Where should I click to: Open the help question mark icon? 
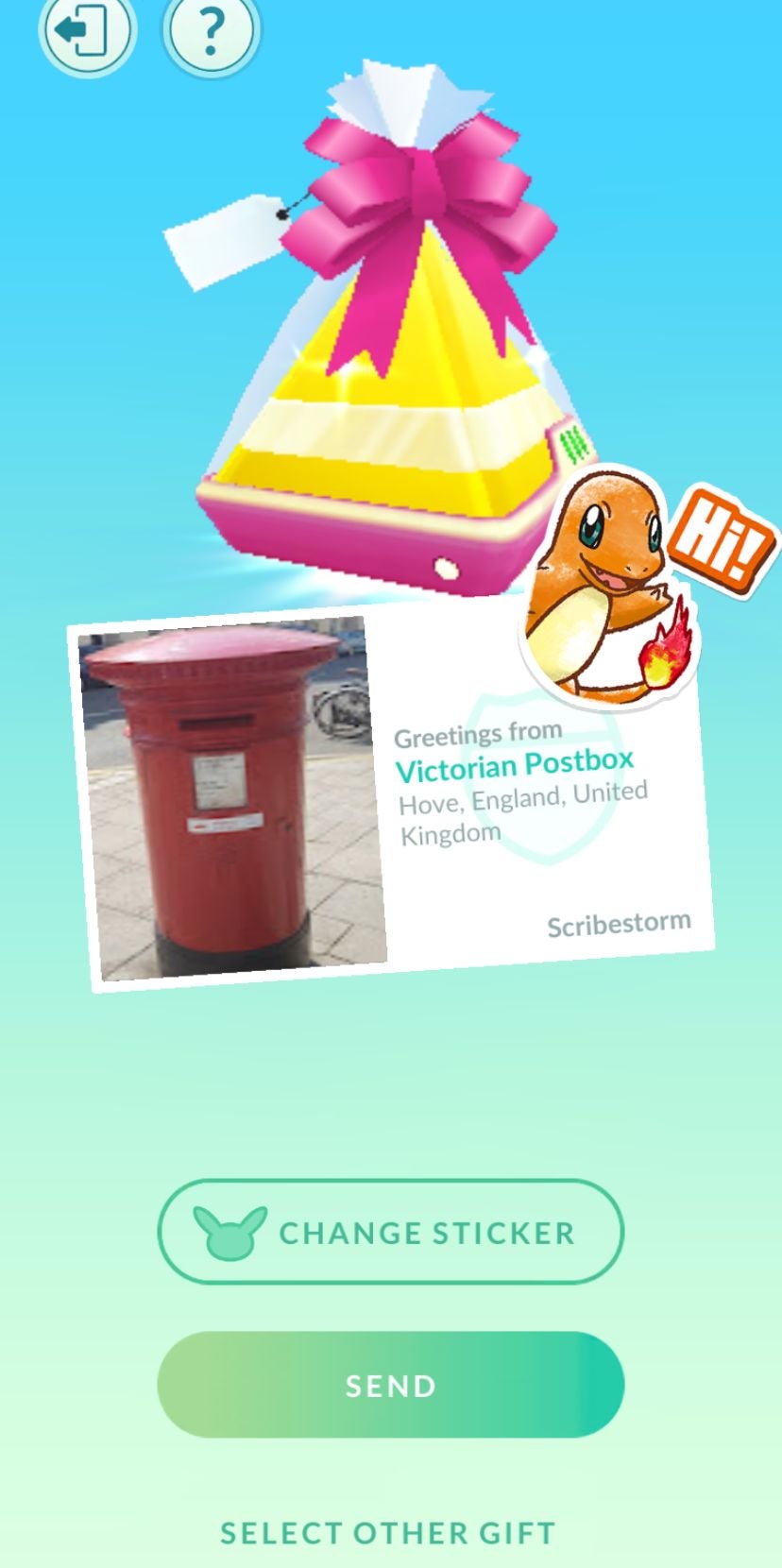pos(210,32)
